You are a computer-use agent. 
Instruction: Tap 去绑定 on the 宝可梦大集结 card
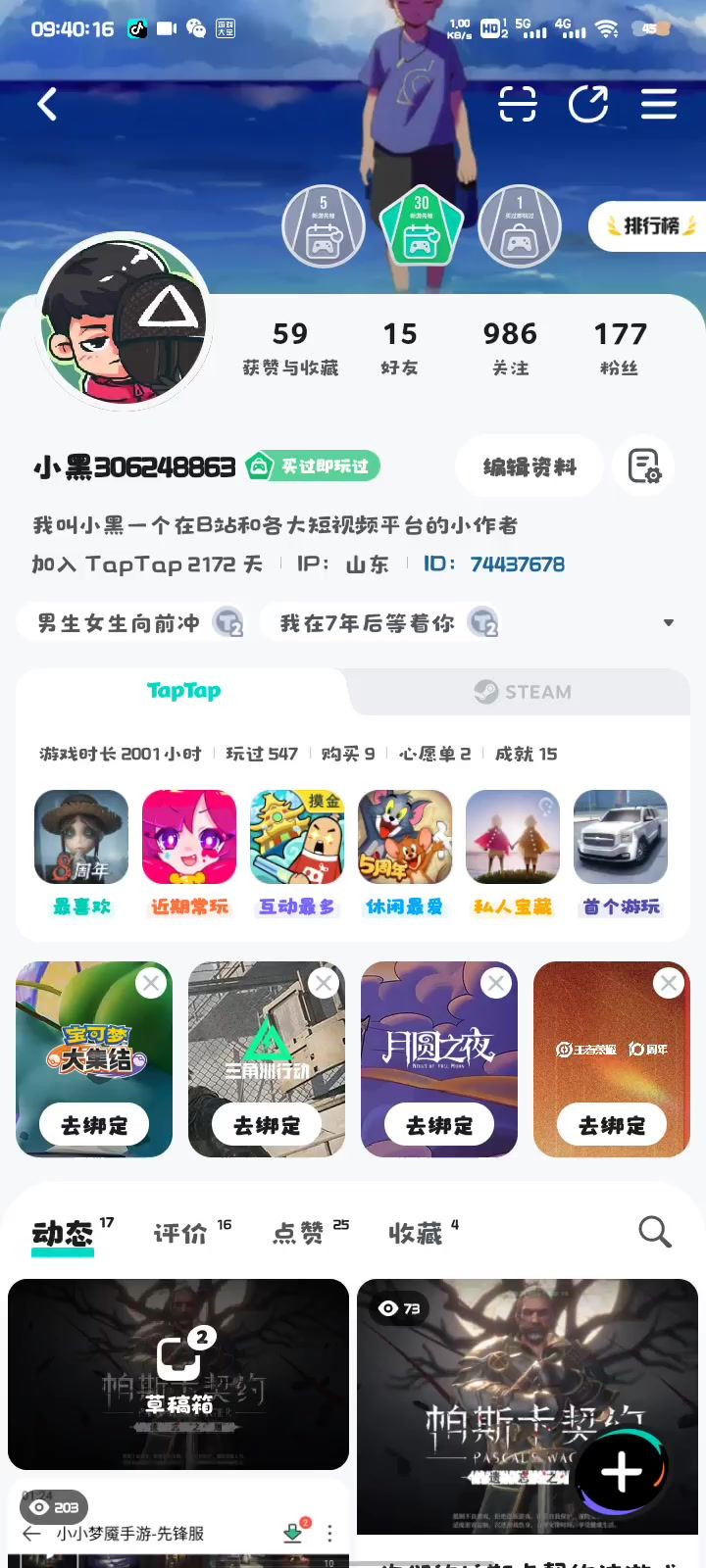[94, 1125]
